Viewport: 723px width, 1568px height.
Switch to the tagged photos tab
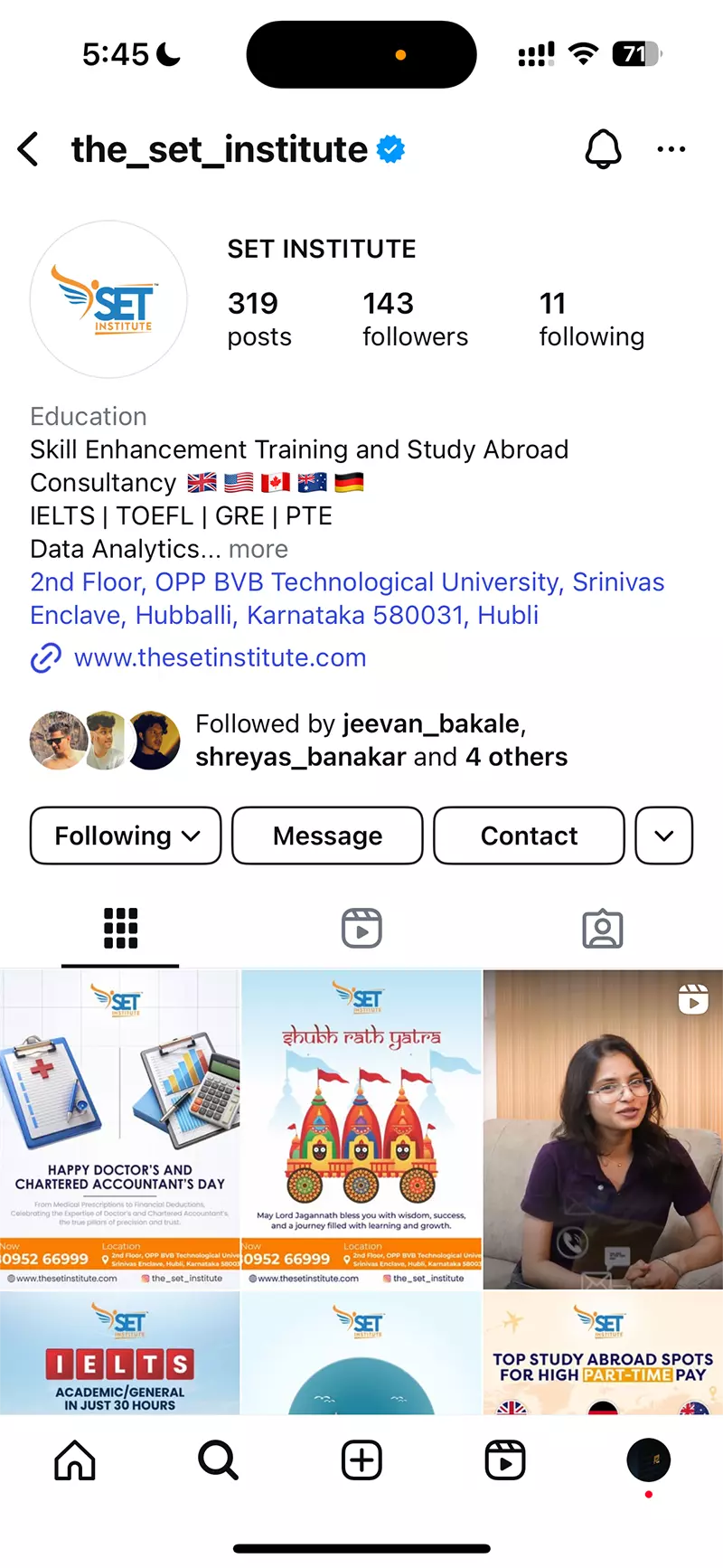coord(603,929)
